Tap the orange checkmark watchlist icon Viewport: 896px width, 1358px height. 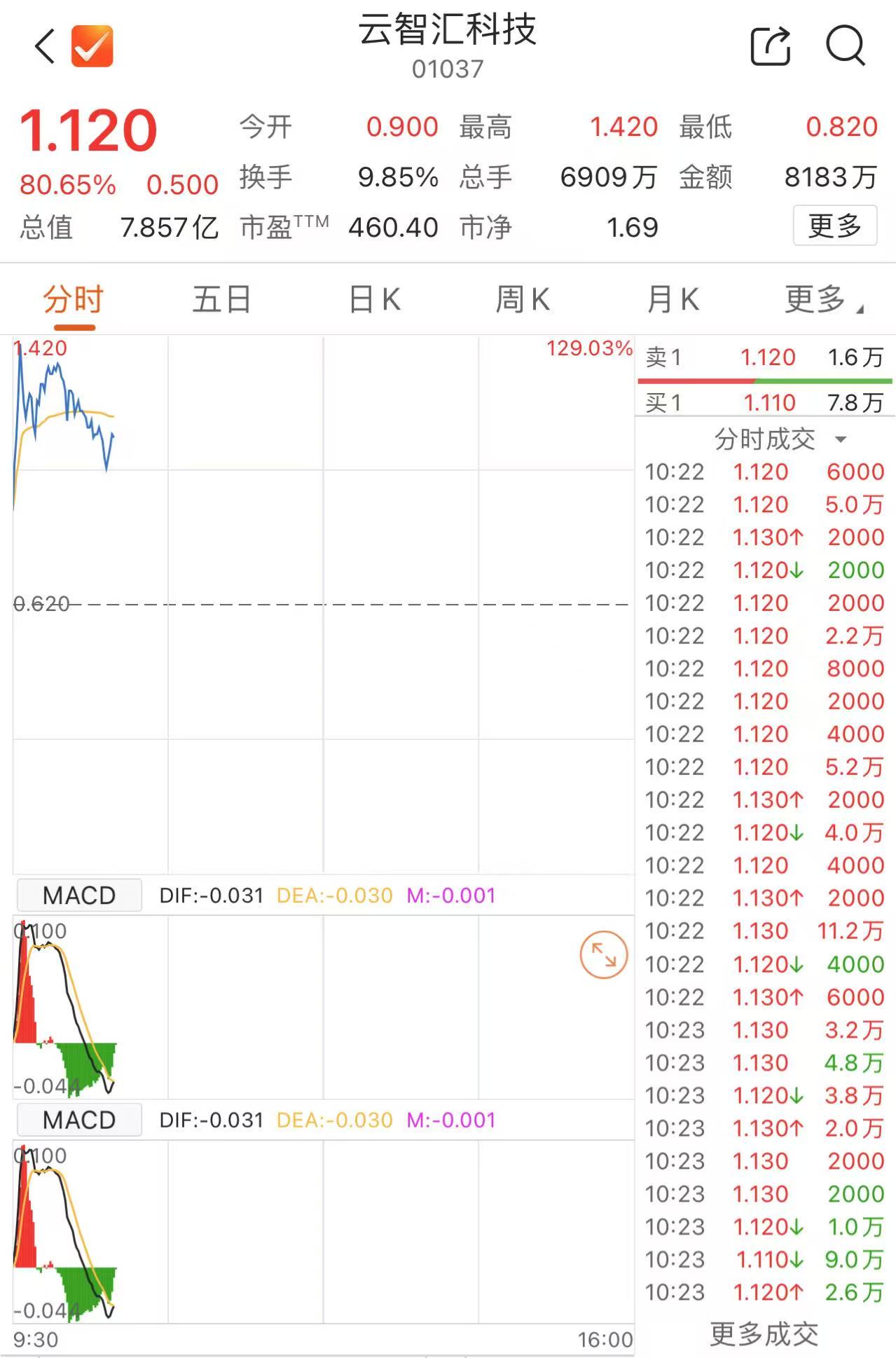click(x=92, y=46)
